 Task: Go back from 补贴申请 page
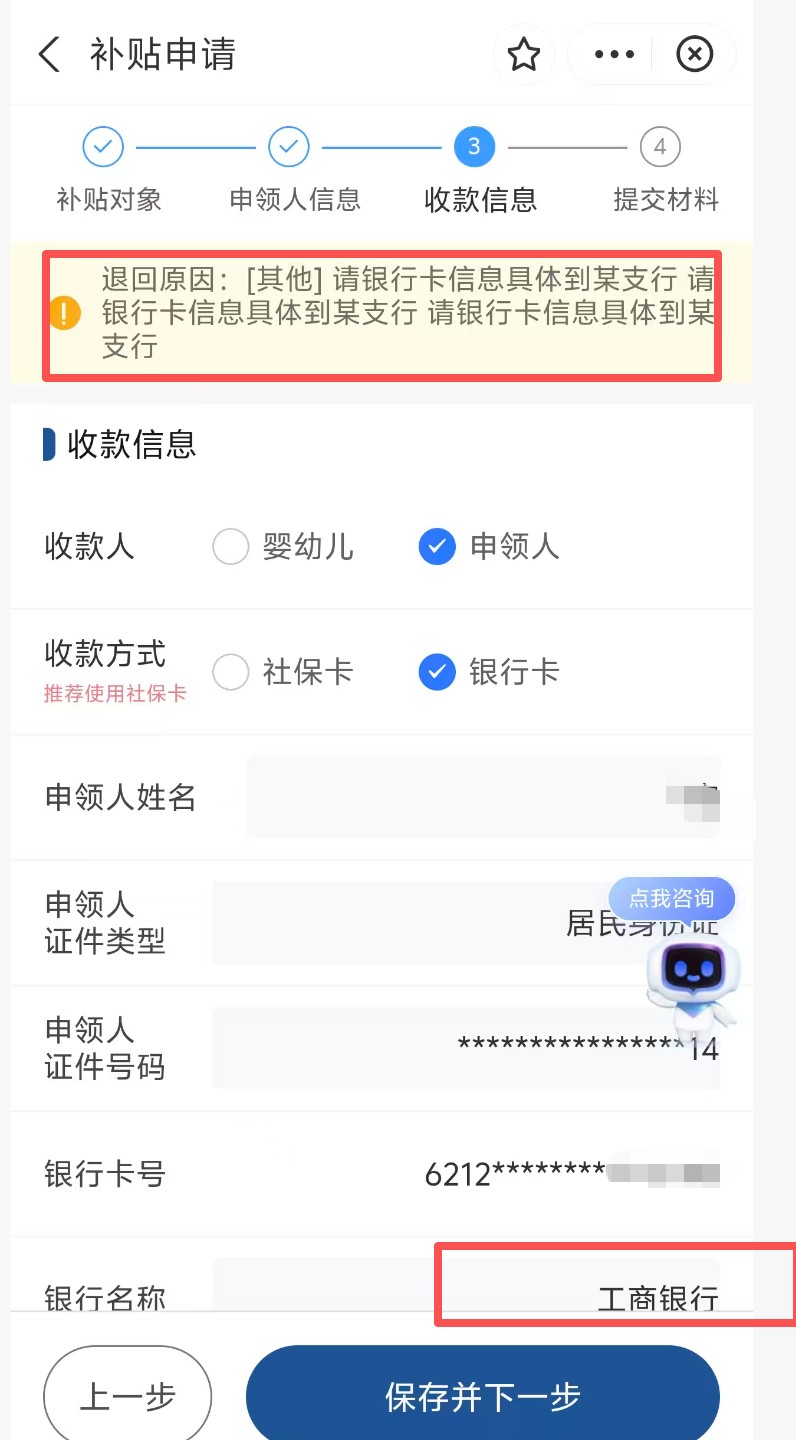point(48,54)
